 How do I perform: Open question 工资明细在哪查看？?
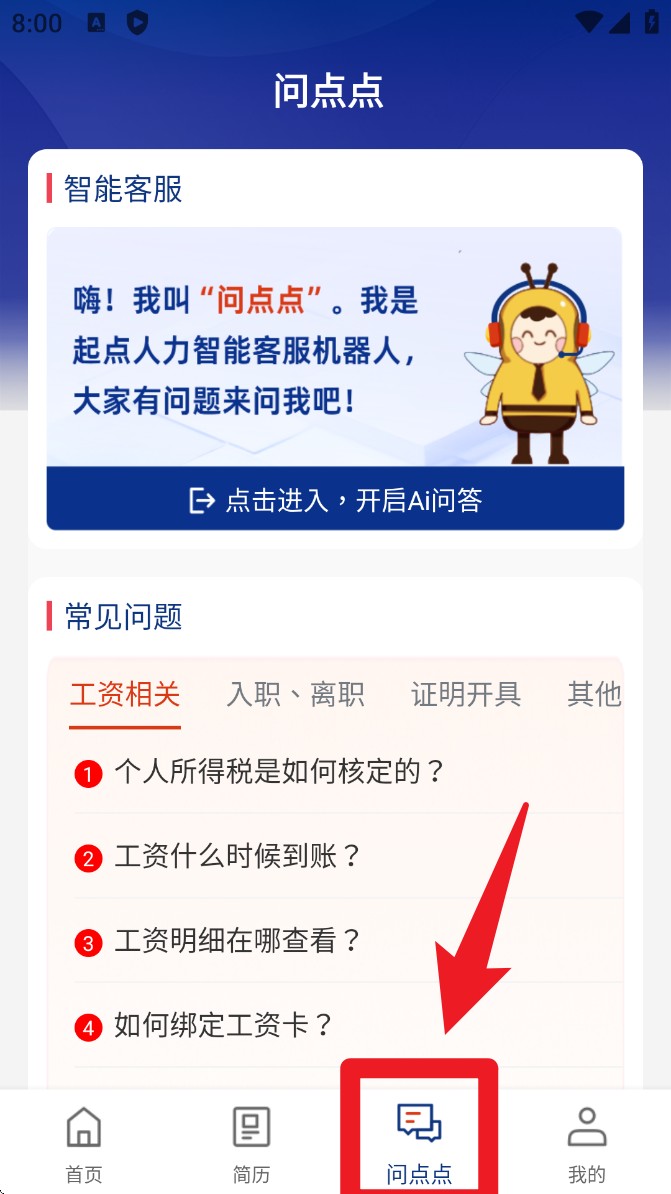coord(237,941)
